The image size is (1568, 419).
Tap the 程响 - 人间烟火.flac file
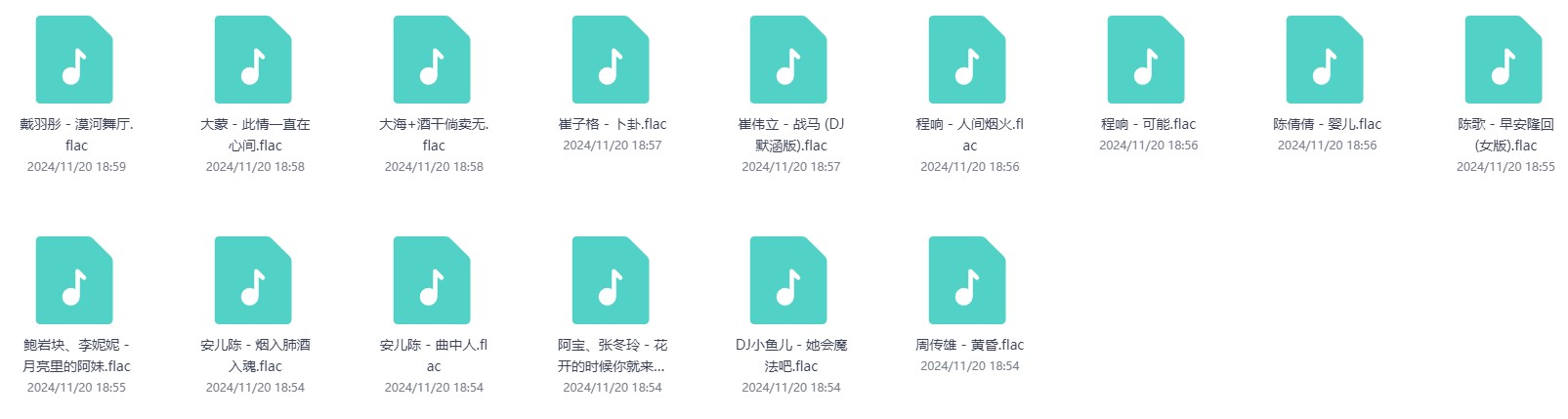click(x=968, y=61)
